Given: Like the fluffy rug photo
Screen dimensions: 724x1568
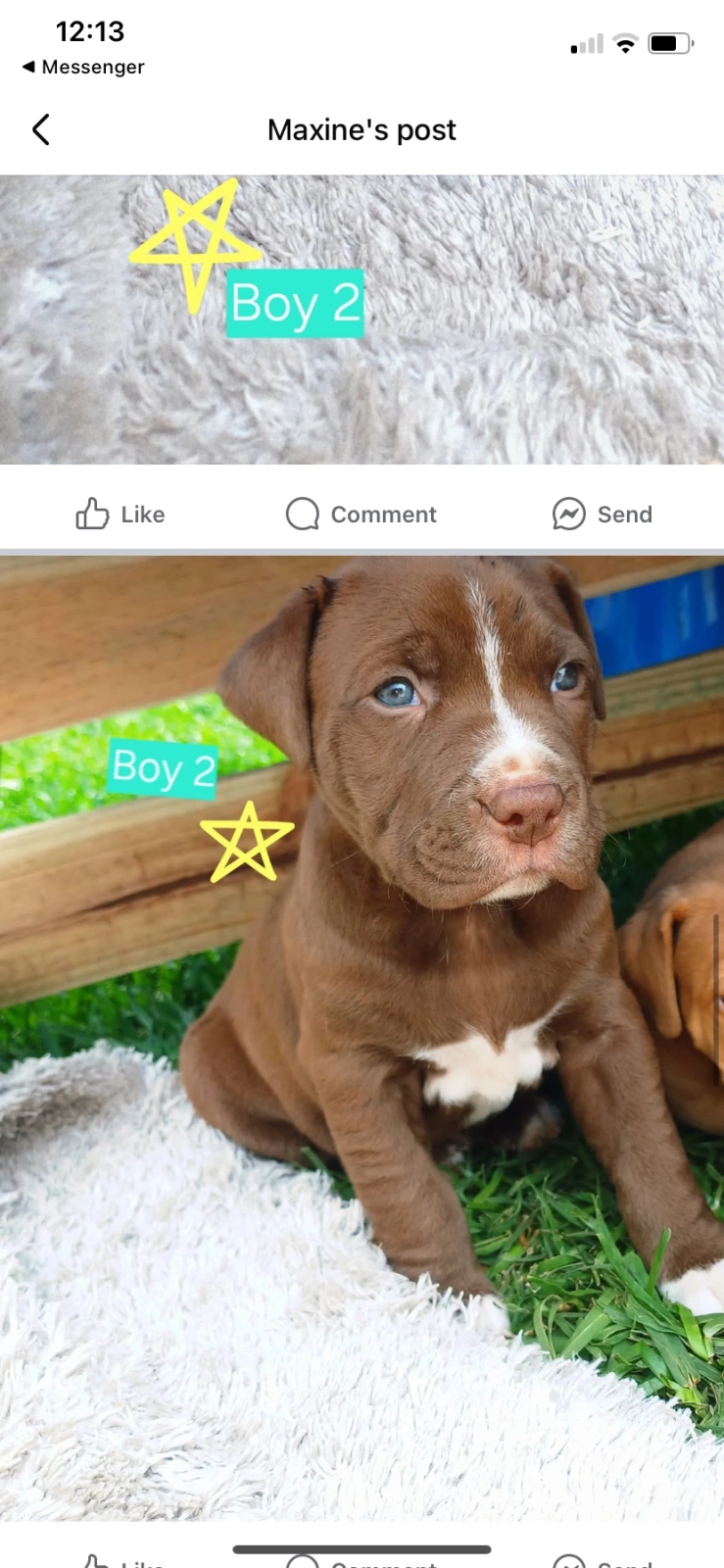Looking at the screenshot, I should (x=121, y=514).
